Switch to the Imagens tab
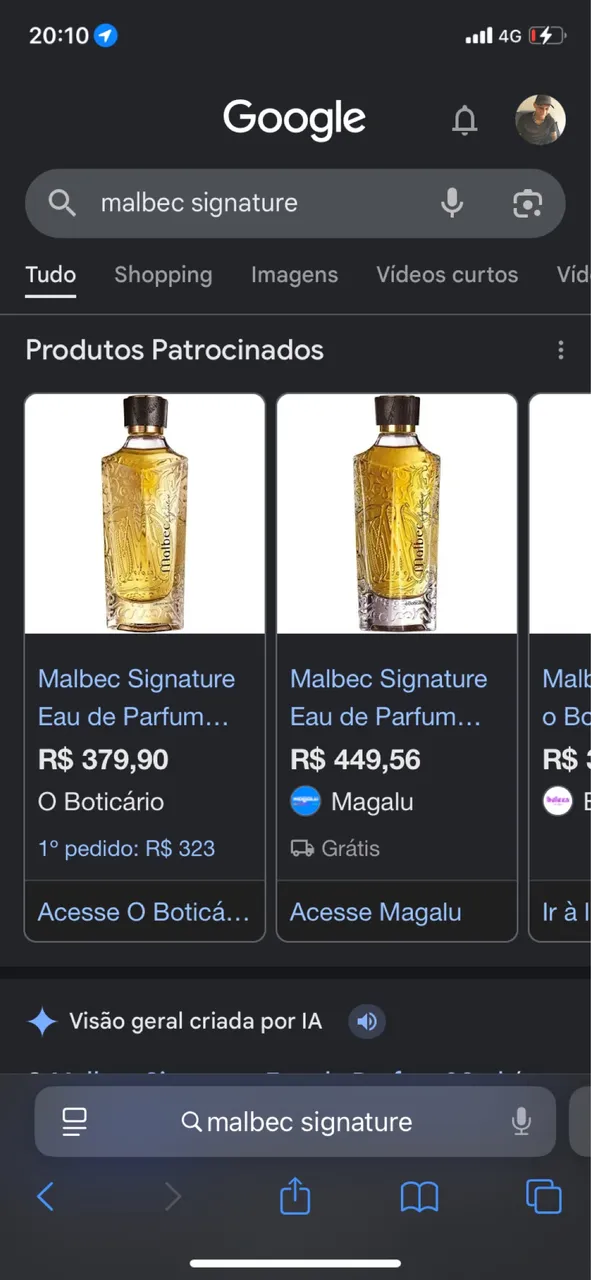The height and width of the screenshot is (1280, 591). coord(294,274)
